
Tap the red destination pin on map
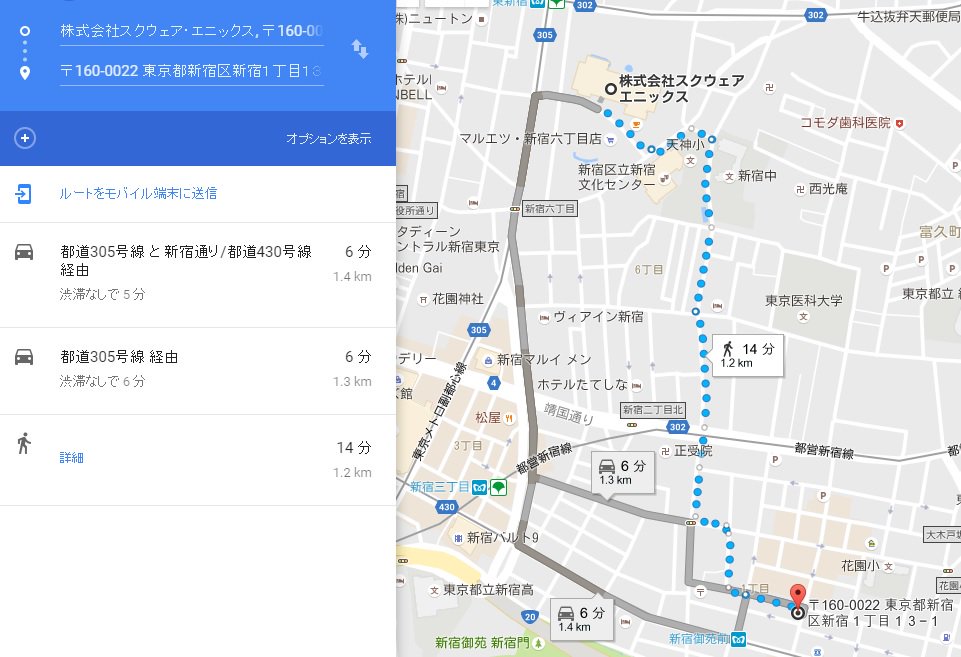tap(797, 595)
